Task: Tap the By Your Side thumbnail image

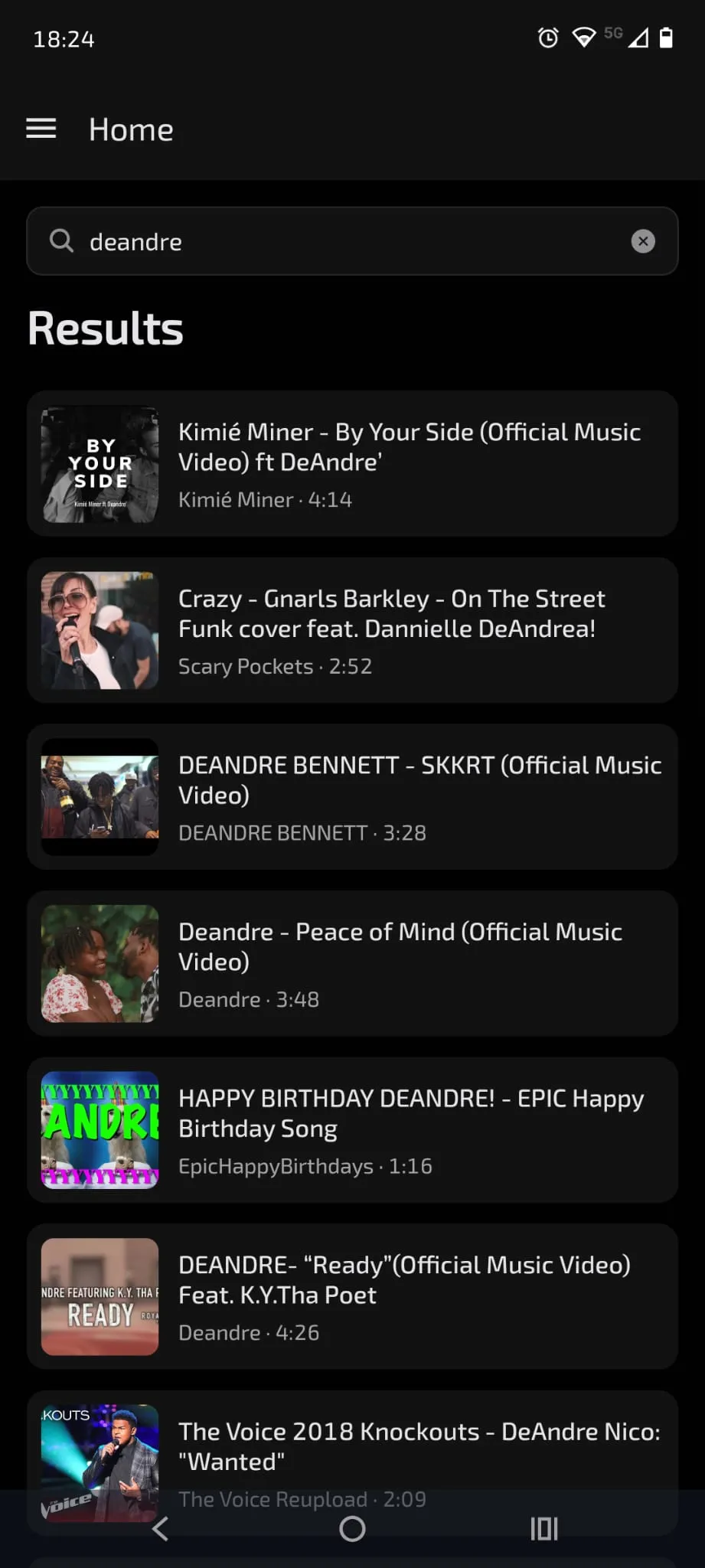Action: click(x=100, y=462)
